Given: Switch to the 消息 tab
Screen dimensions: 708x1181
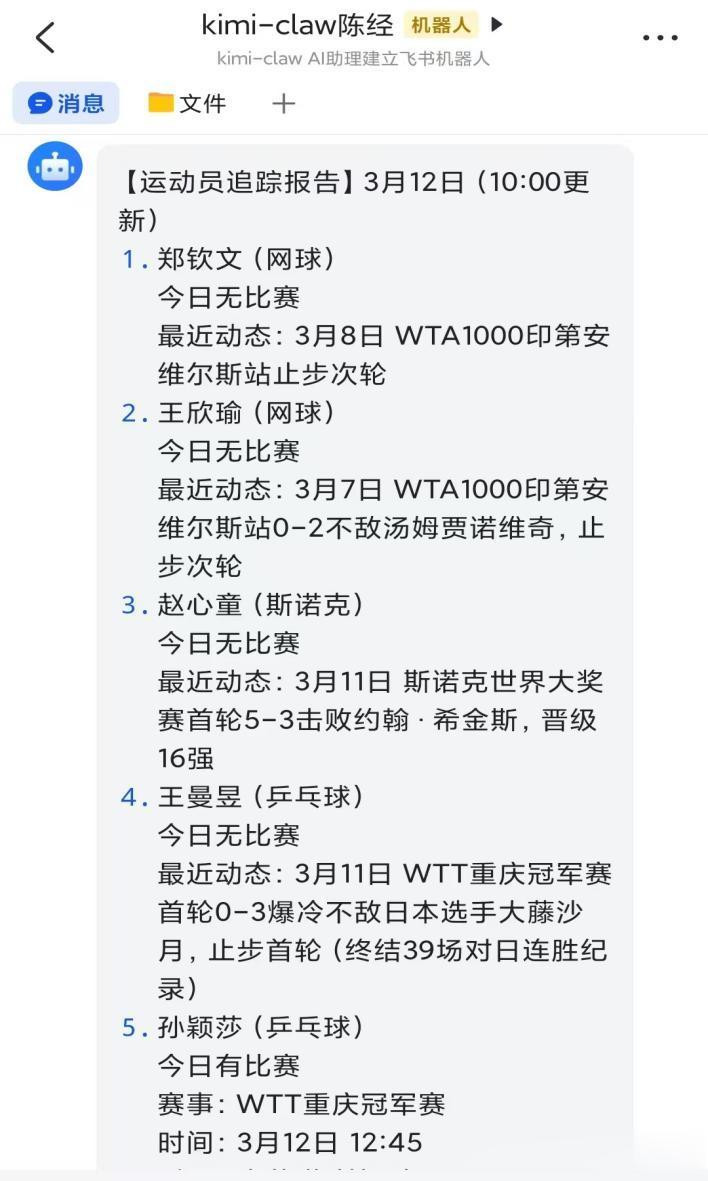Looking at the screenshot, I should (x=66, y=103).
